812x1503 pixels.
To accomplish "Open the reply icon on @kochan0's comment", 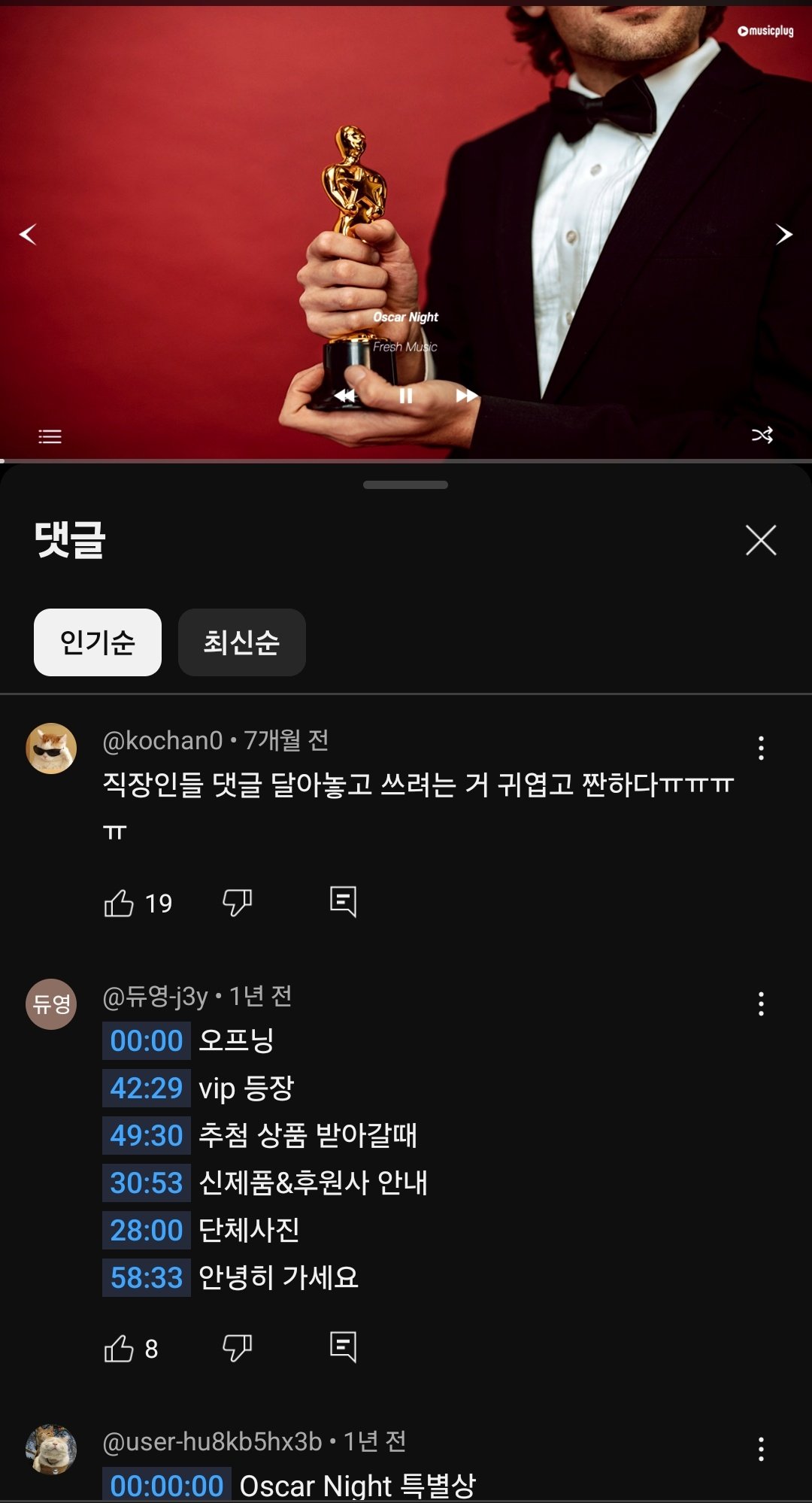I will pos(343,903).
